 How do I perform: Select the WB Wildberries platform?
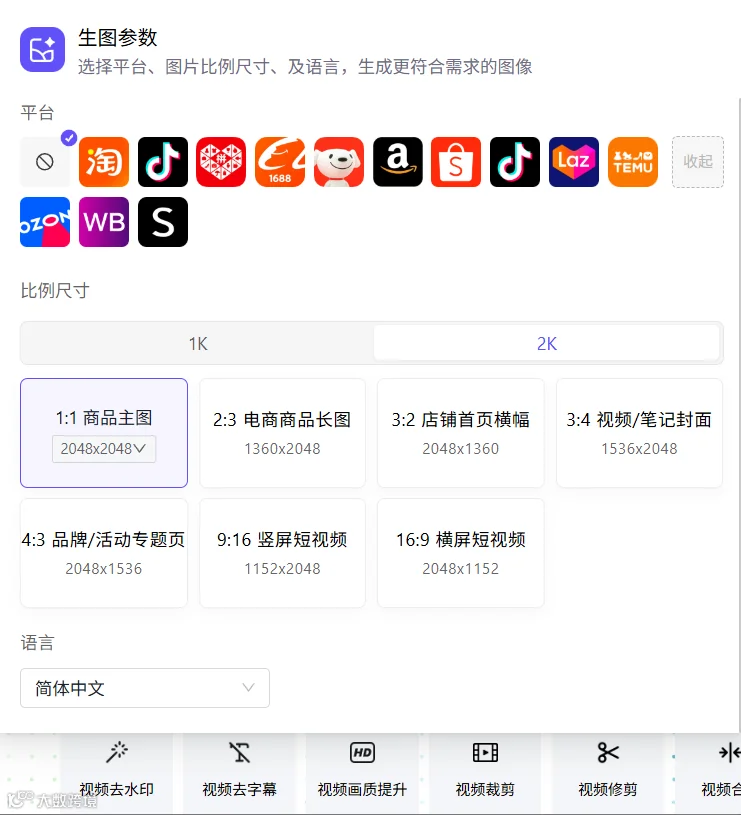pyautogui.click(x=104, y=222)
